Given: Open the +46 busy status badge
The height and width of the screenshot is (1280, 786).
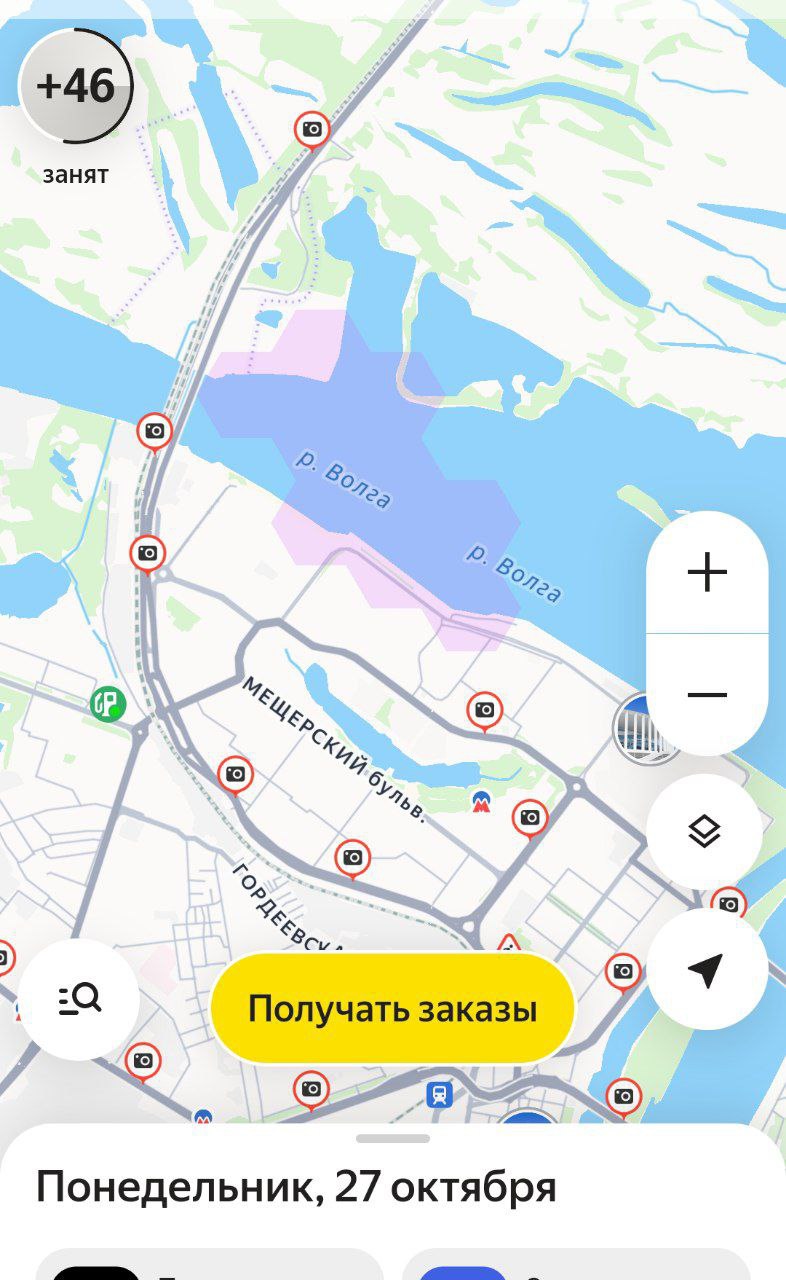Looking at the screenshot, I should click(x=76, y=87).
